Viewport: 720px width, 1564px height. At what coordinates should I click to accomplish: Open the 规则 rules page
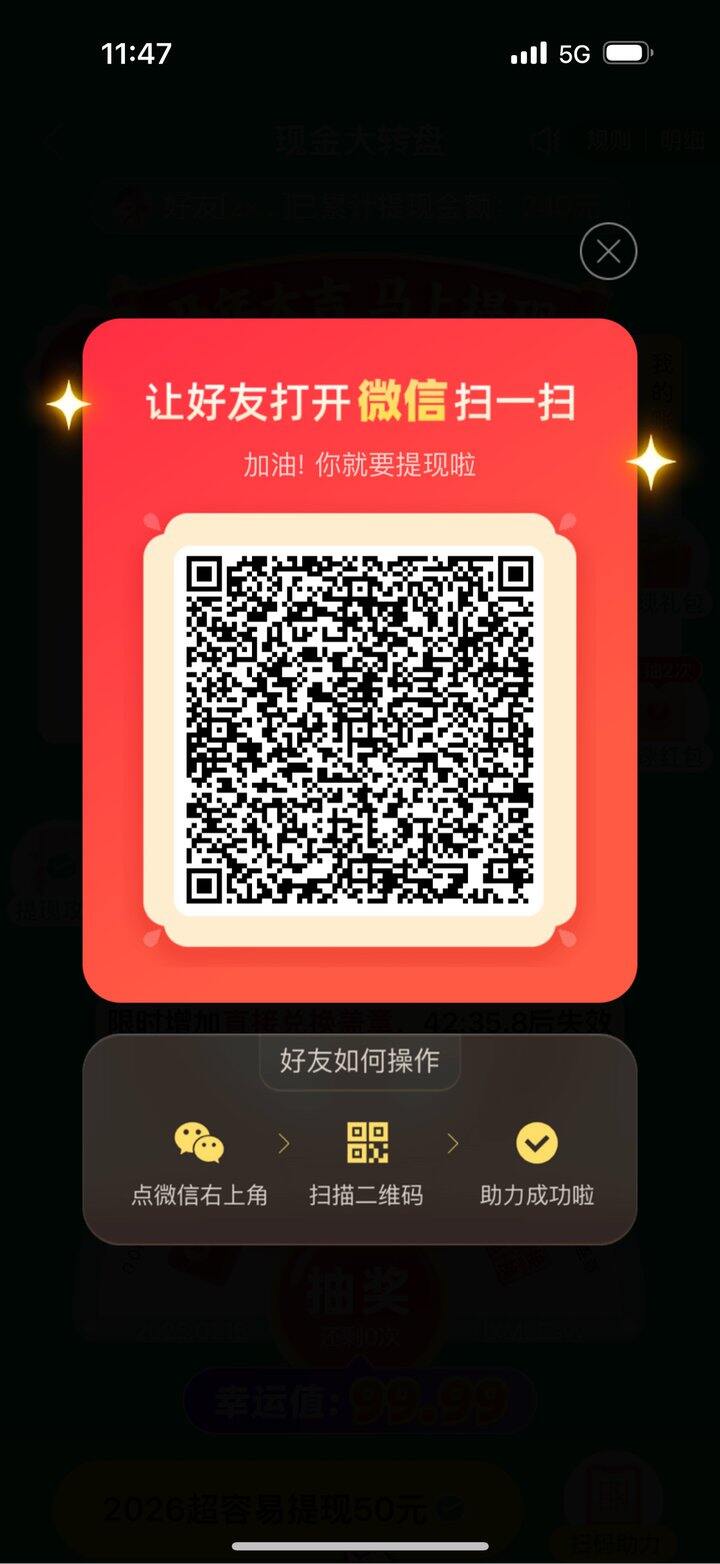click(x=608, y=142)
